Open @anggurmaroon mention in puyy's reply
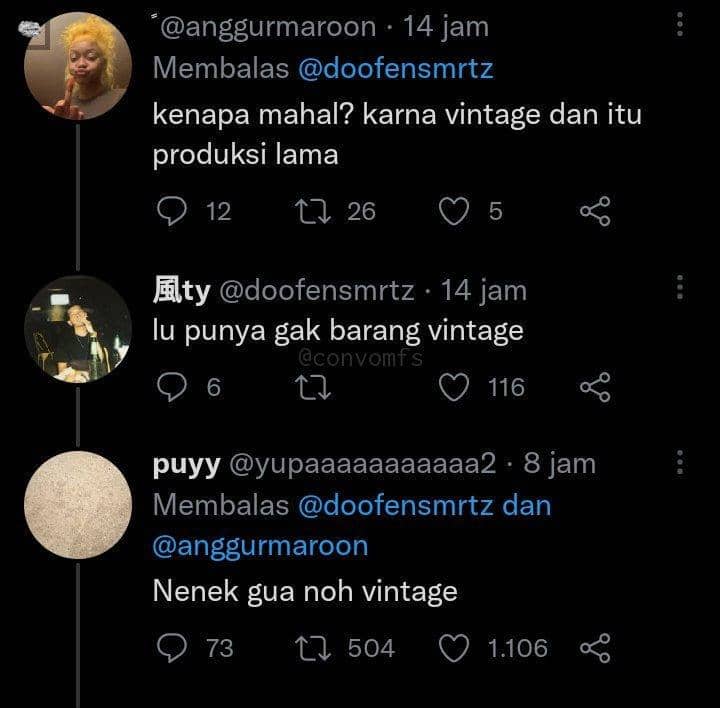Viewport: 720px width, 708px height. tap(260, 547)
